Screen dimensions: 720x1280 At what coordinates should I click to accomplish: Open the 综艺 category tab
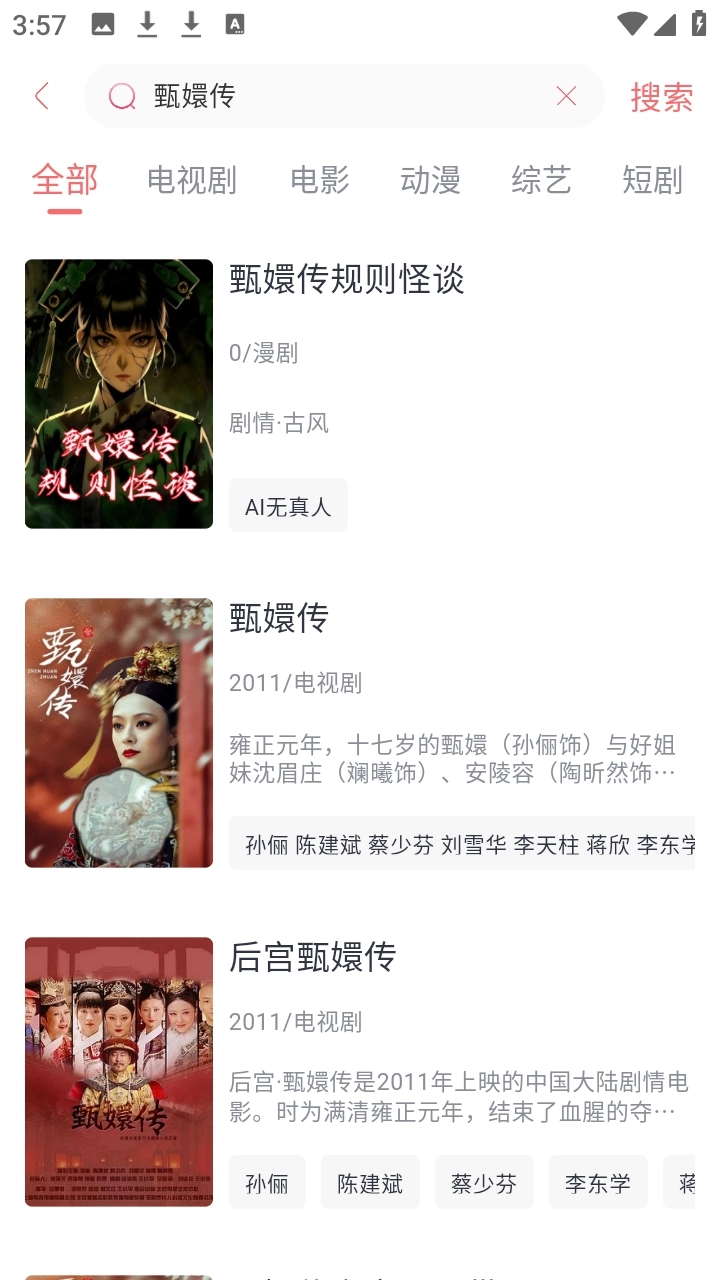pos(541,181)
